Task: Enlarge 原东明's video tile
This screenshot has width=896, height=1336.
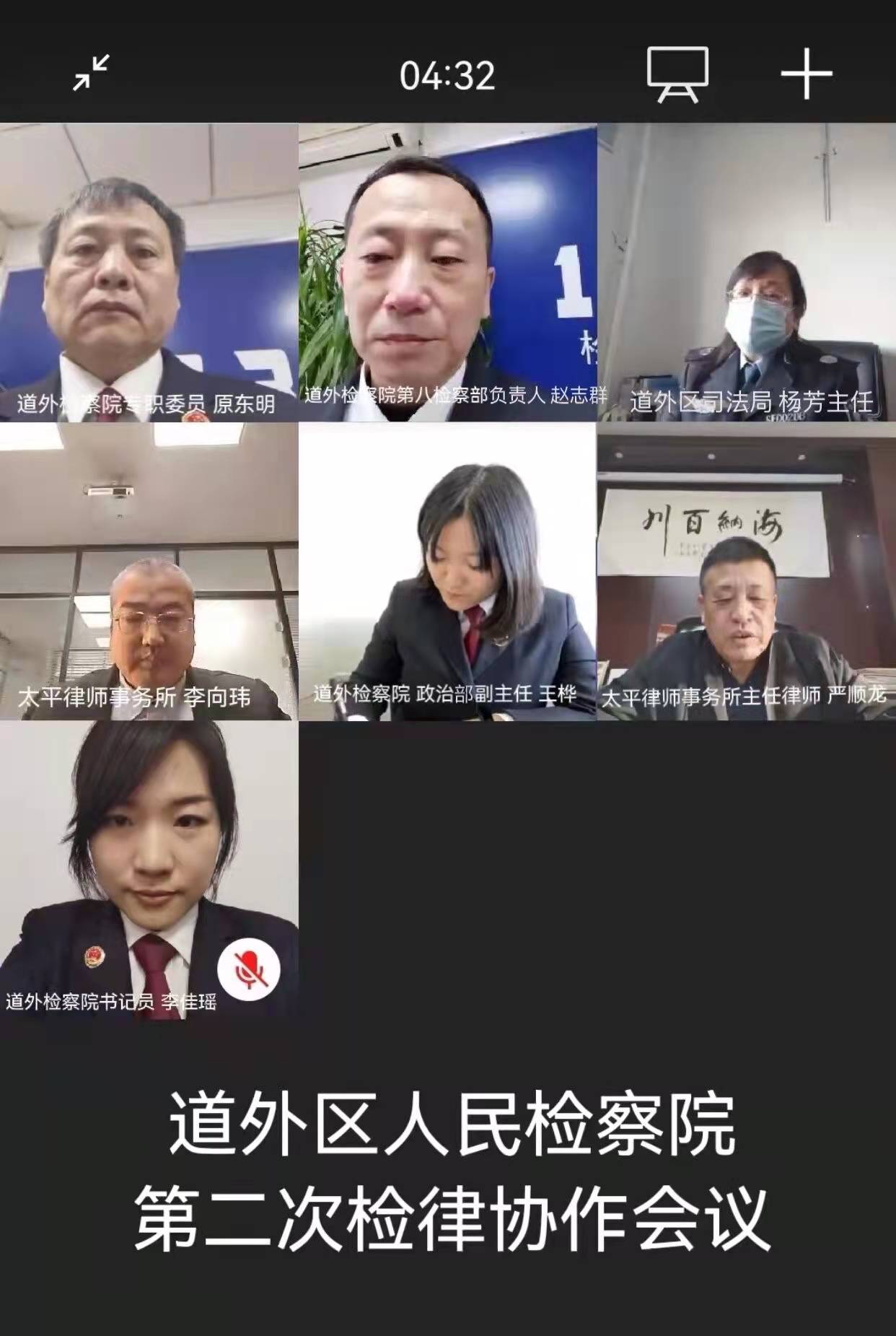Action: coord(149,272)
